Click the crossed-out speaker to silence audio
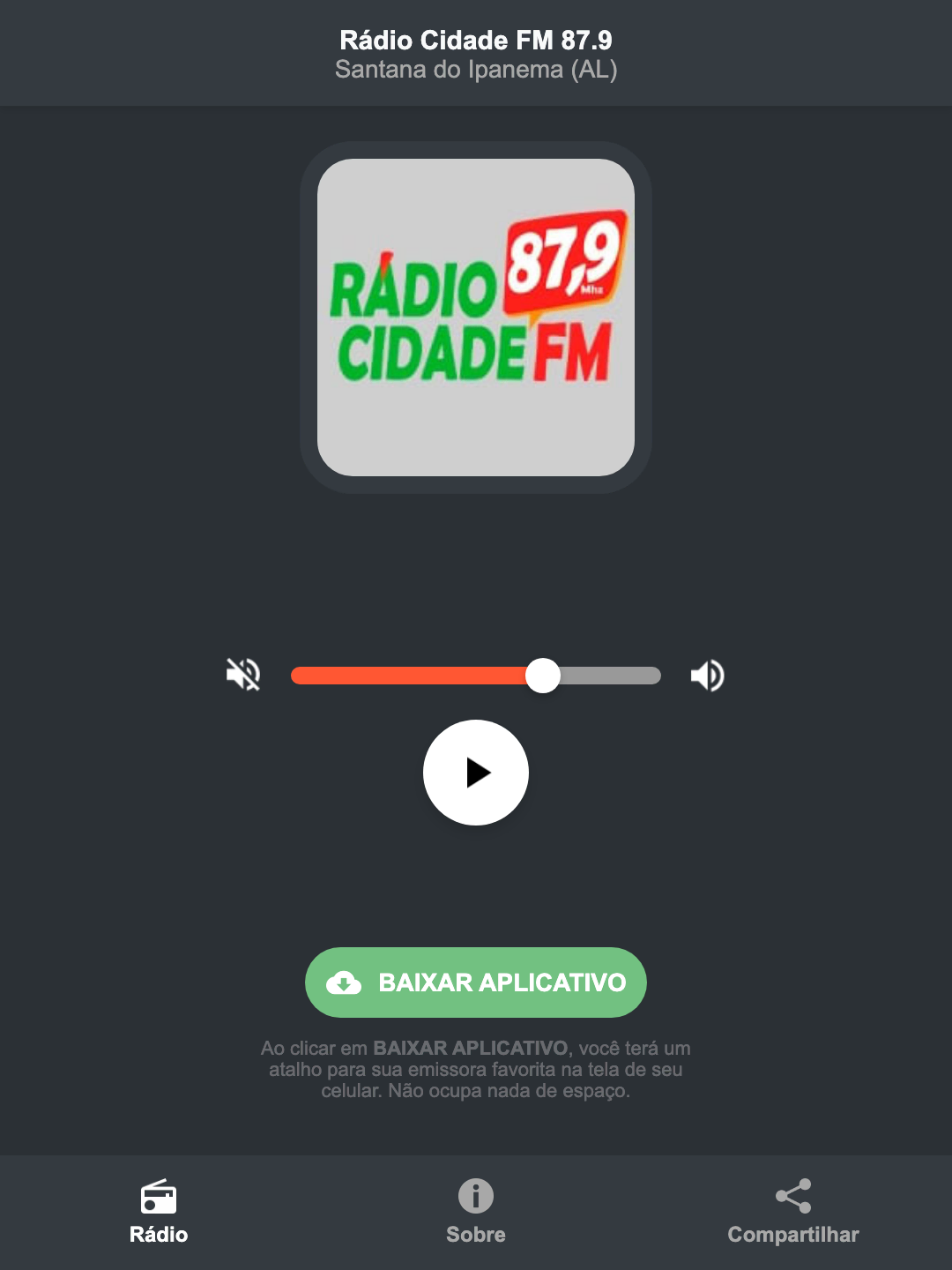 244,676
